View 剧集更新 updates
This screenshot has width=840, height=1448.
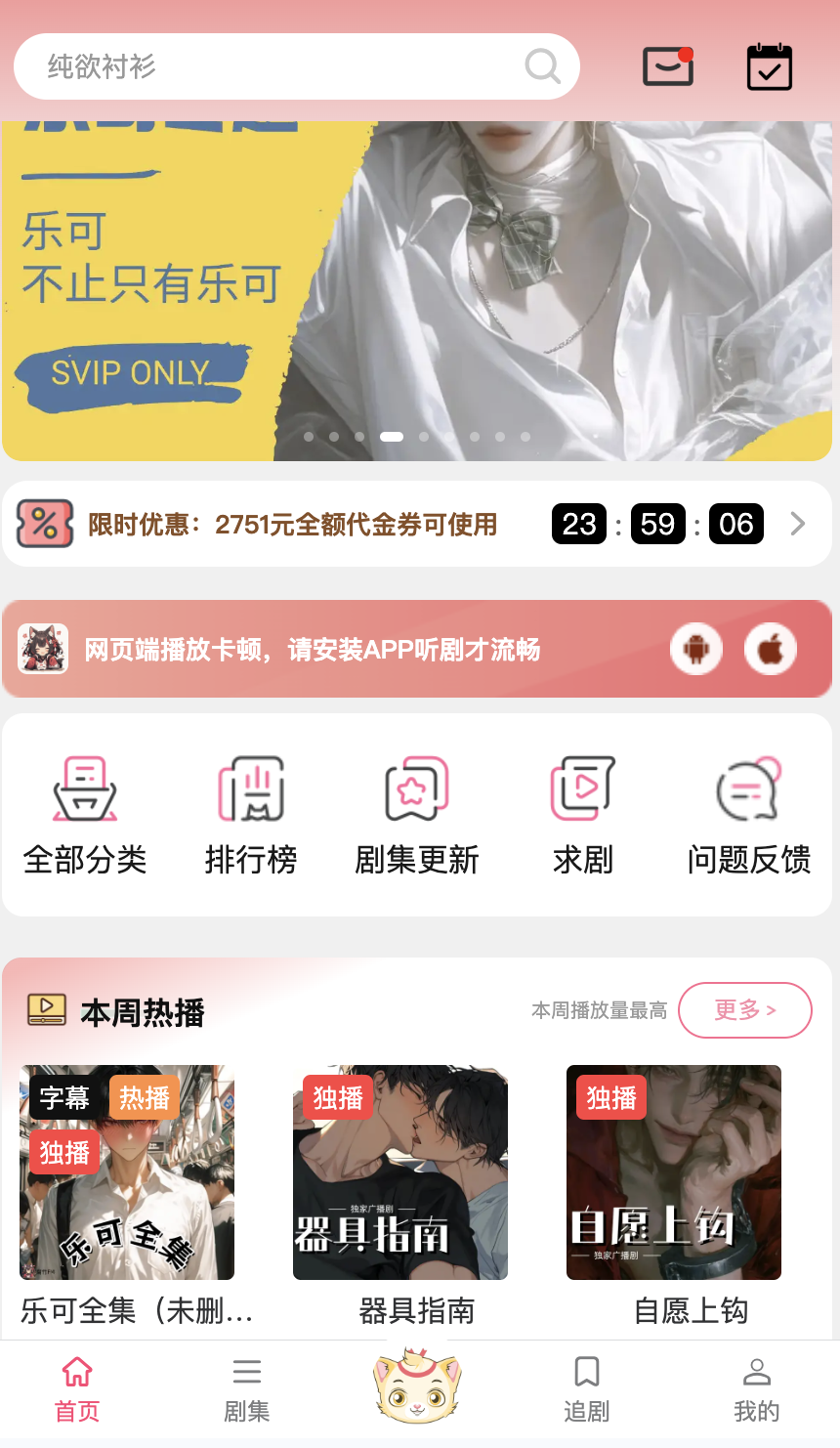click(417, 815)
